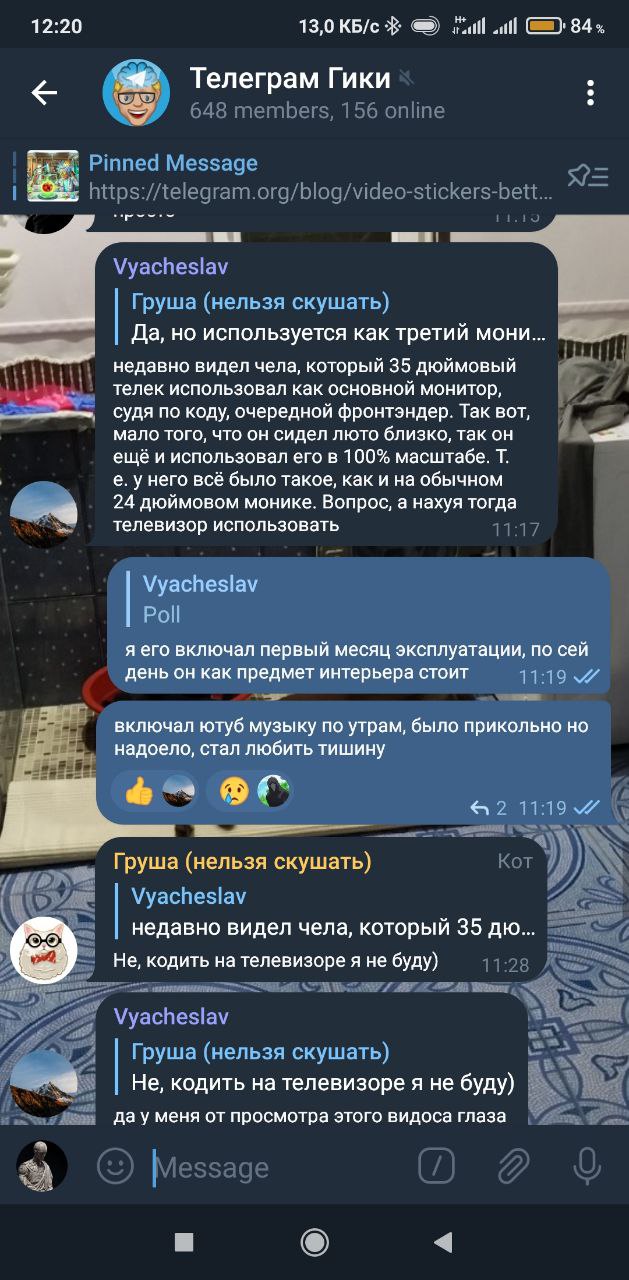Tap Груша (нельзя скушать) sender name
Image resolution: width=629 pixels, height=1280 pixels.
click(242, 861)
